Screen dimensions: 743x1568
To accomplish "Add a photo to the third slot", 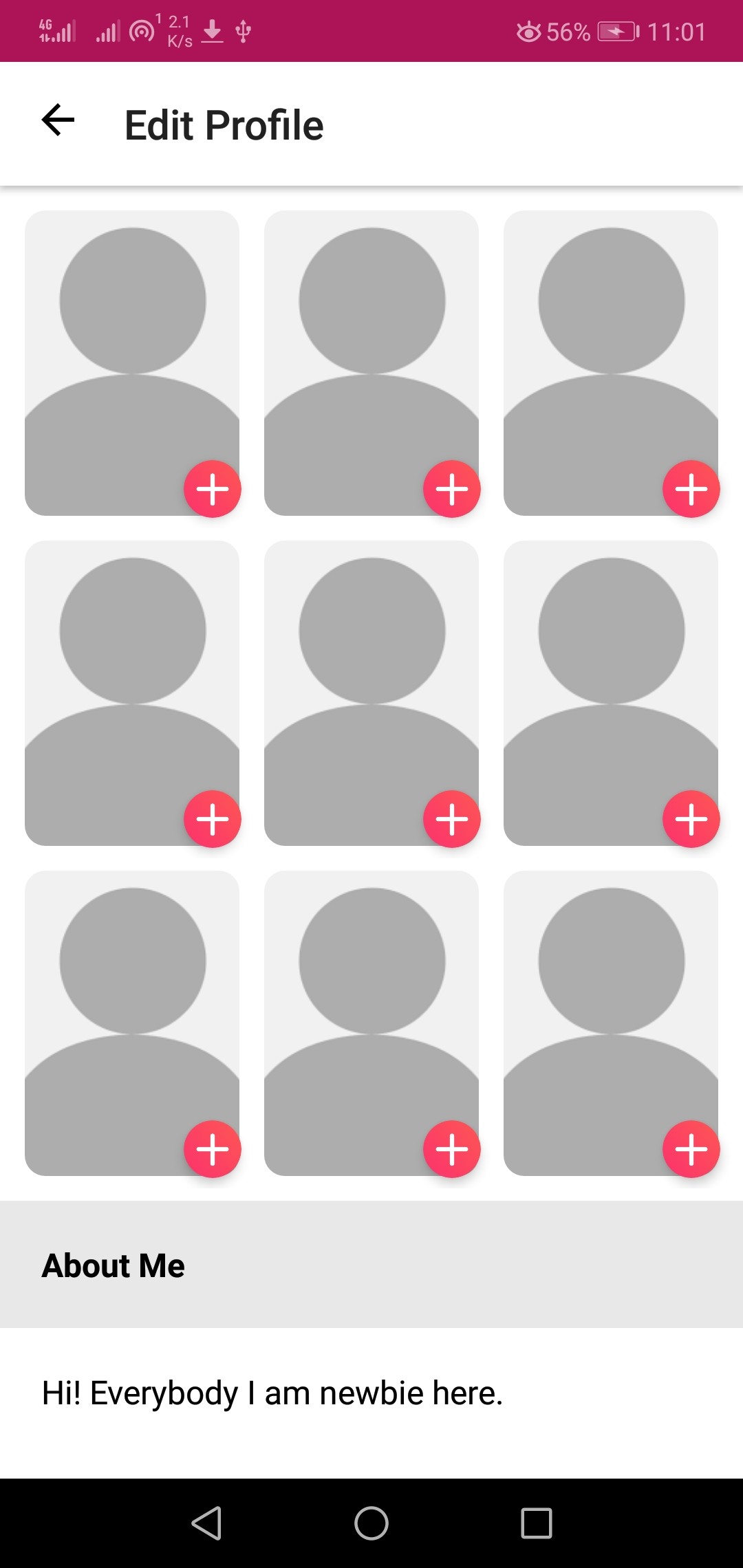I will tap(691, 489).
